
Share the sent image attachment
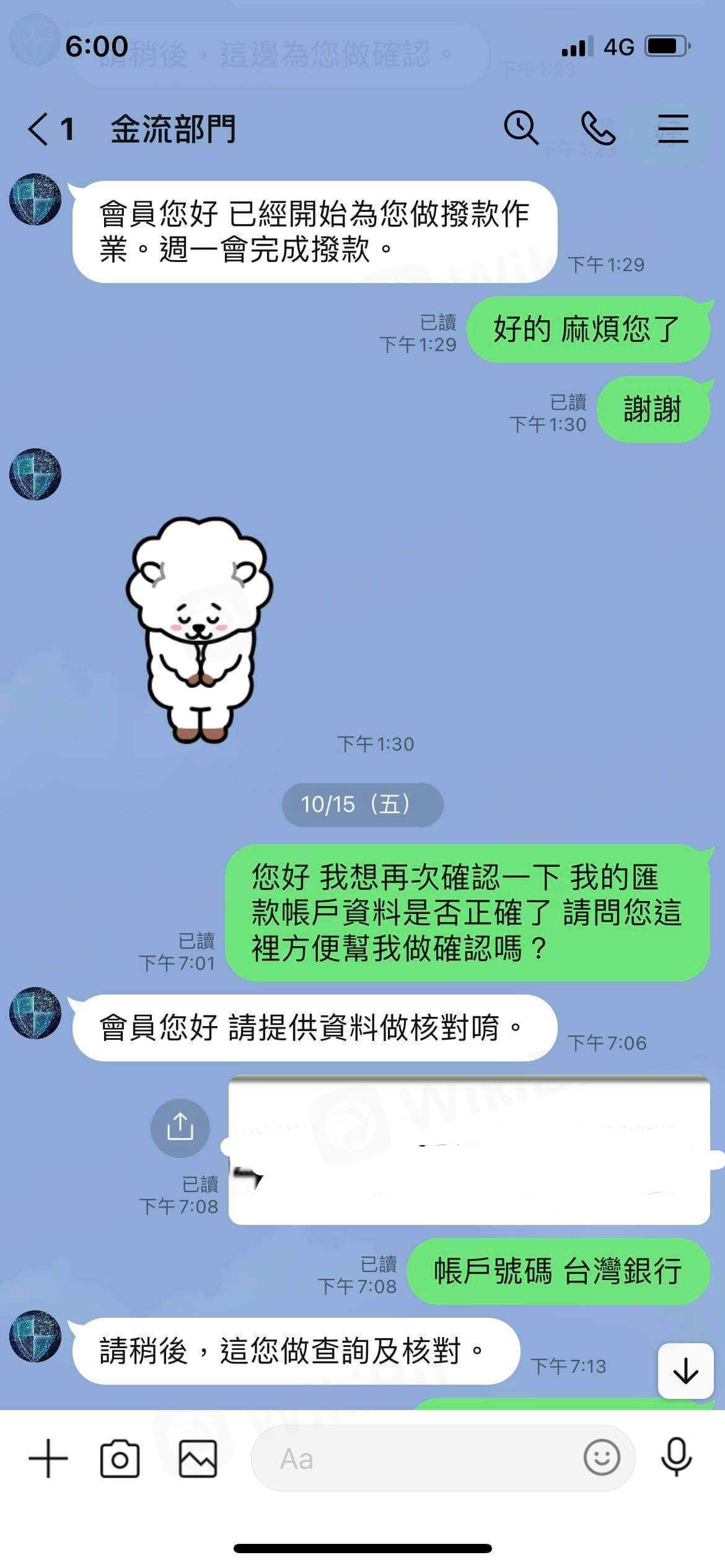click(180, 1128)
